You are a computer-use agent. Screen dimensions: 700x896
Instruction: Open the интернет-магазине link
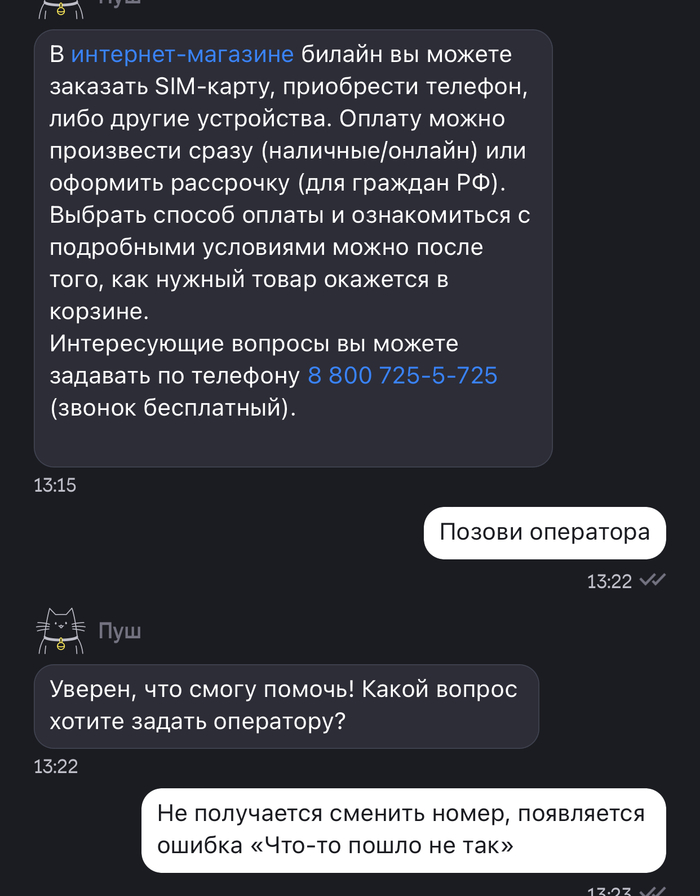(x=182, y=55)
